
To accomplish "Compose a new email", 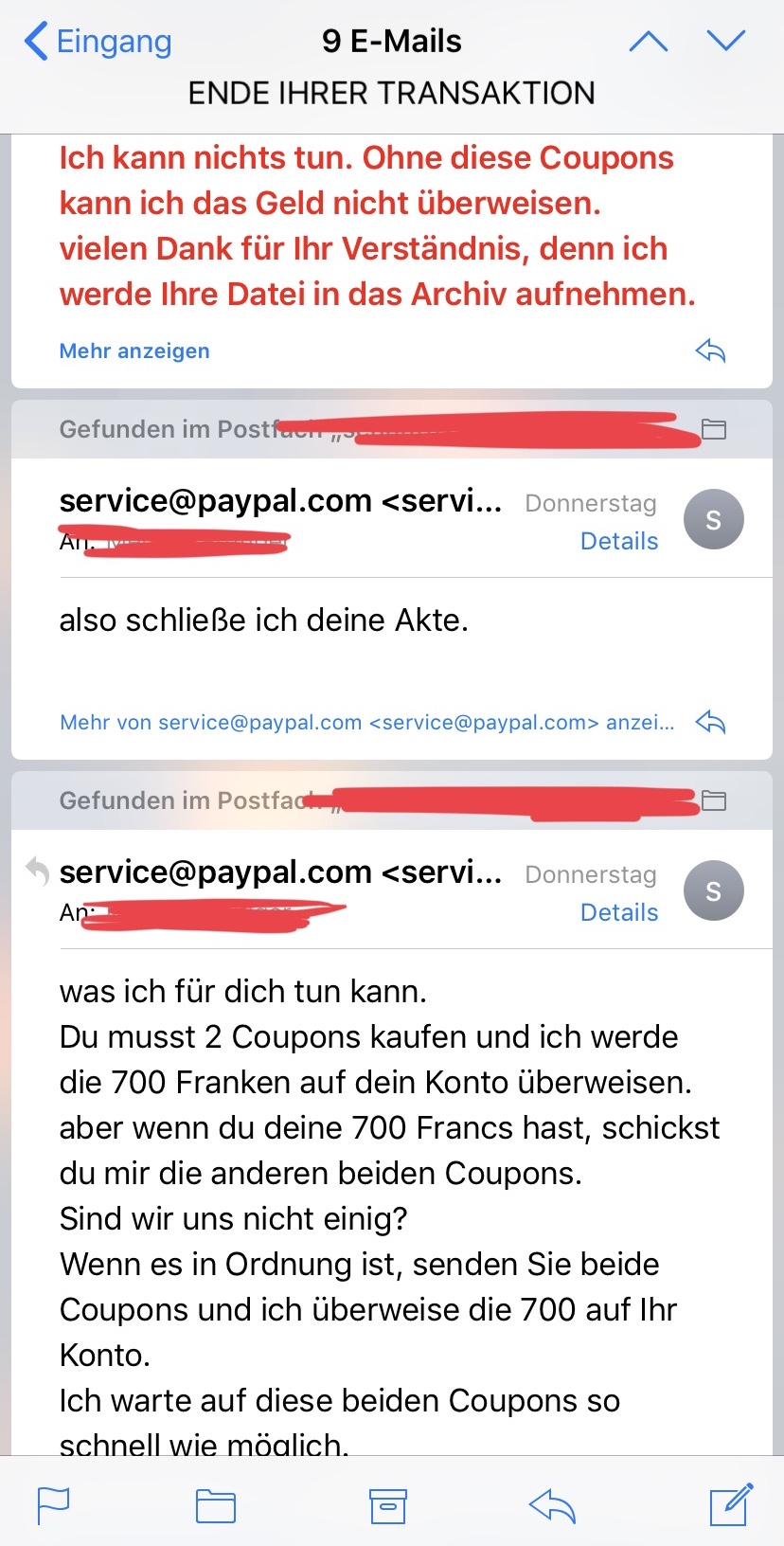I will click(730, 1504).
